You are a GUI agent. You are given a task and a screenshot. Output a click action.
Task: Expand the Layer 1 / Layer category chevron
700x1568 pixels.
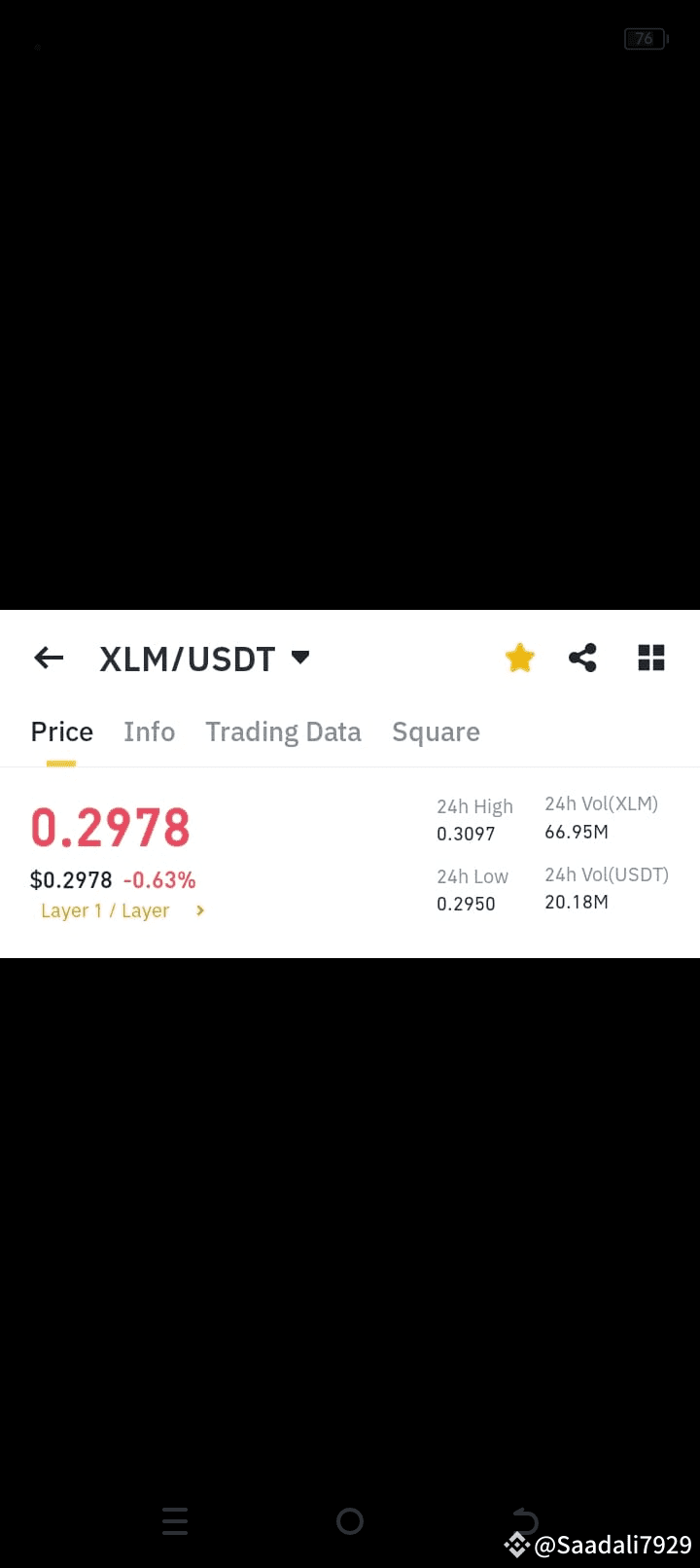pyautogui.click(x=199, y=910)
